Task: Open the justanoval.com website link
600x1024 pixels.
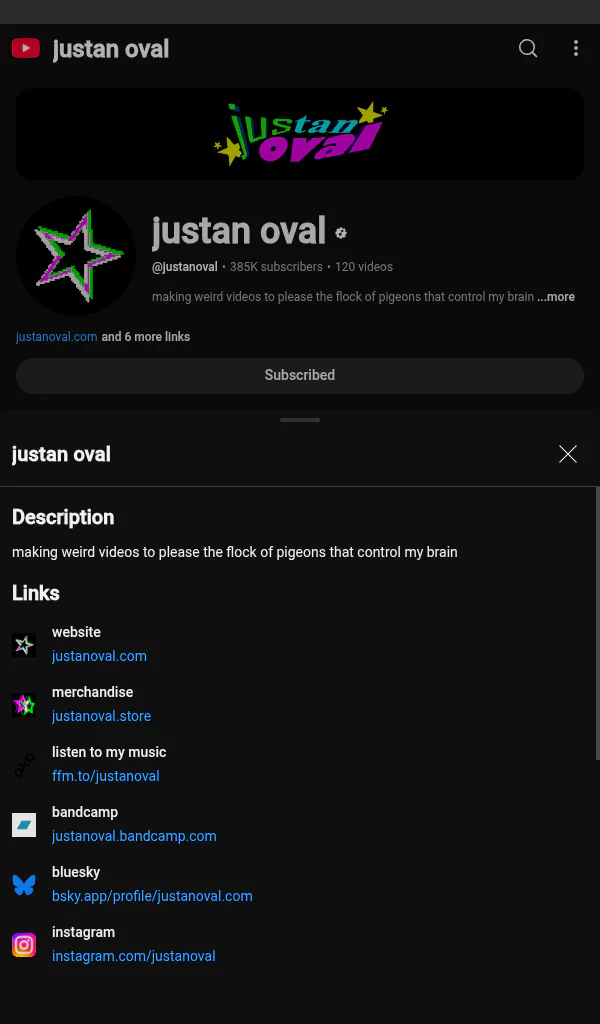Action: click(x=99, y=656)
